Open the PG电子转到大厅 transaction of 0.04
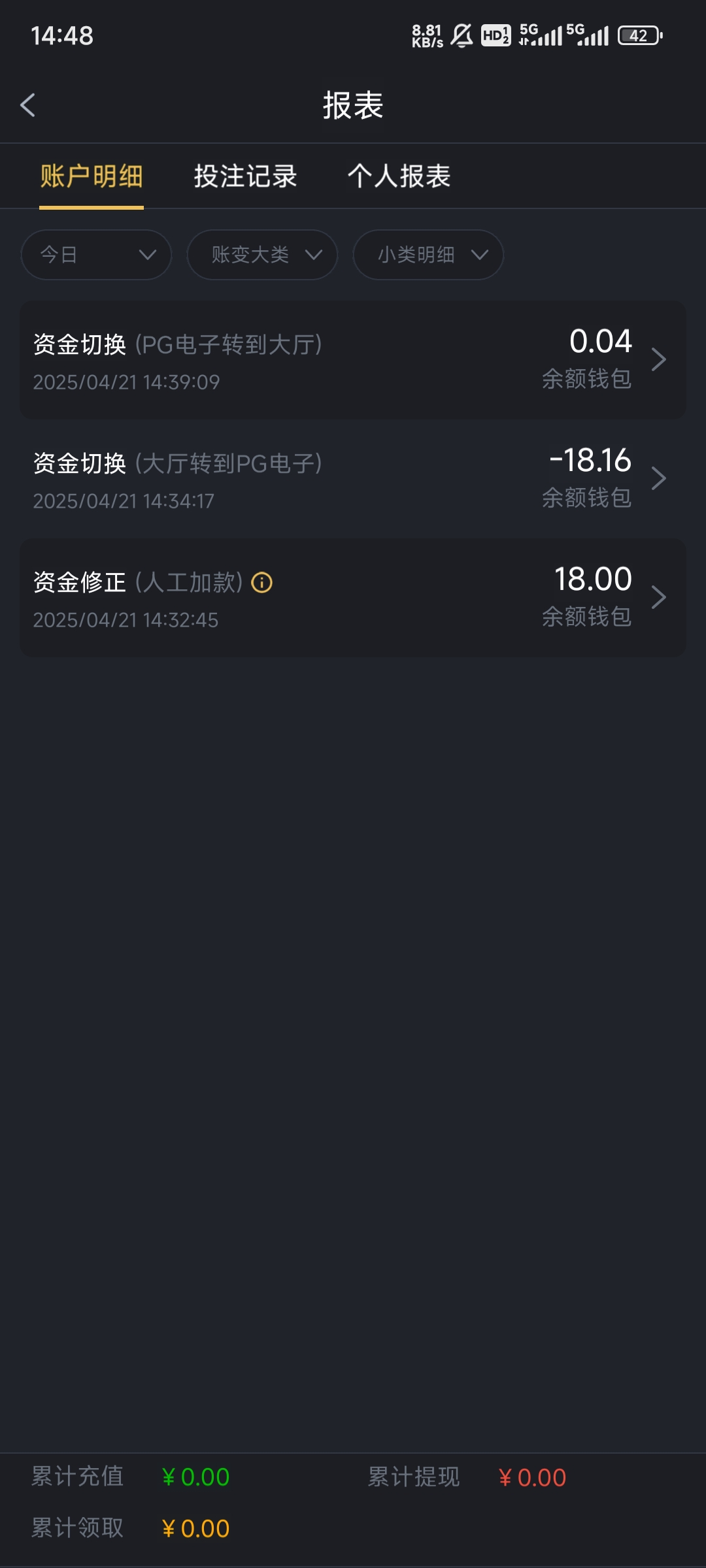 click(x=353, y=360)
